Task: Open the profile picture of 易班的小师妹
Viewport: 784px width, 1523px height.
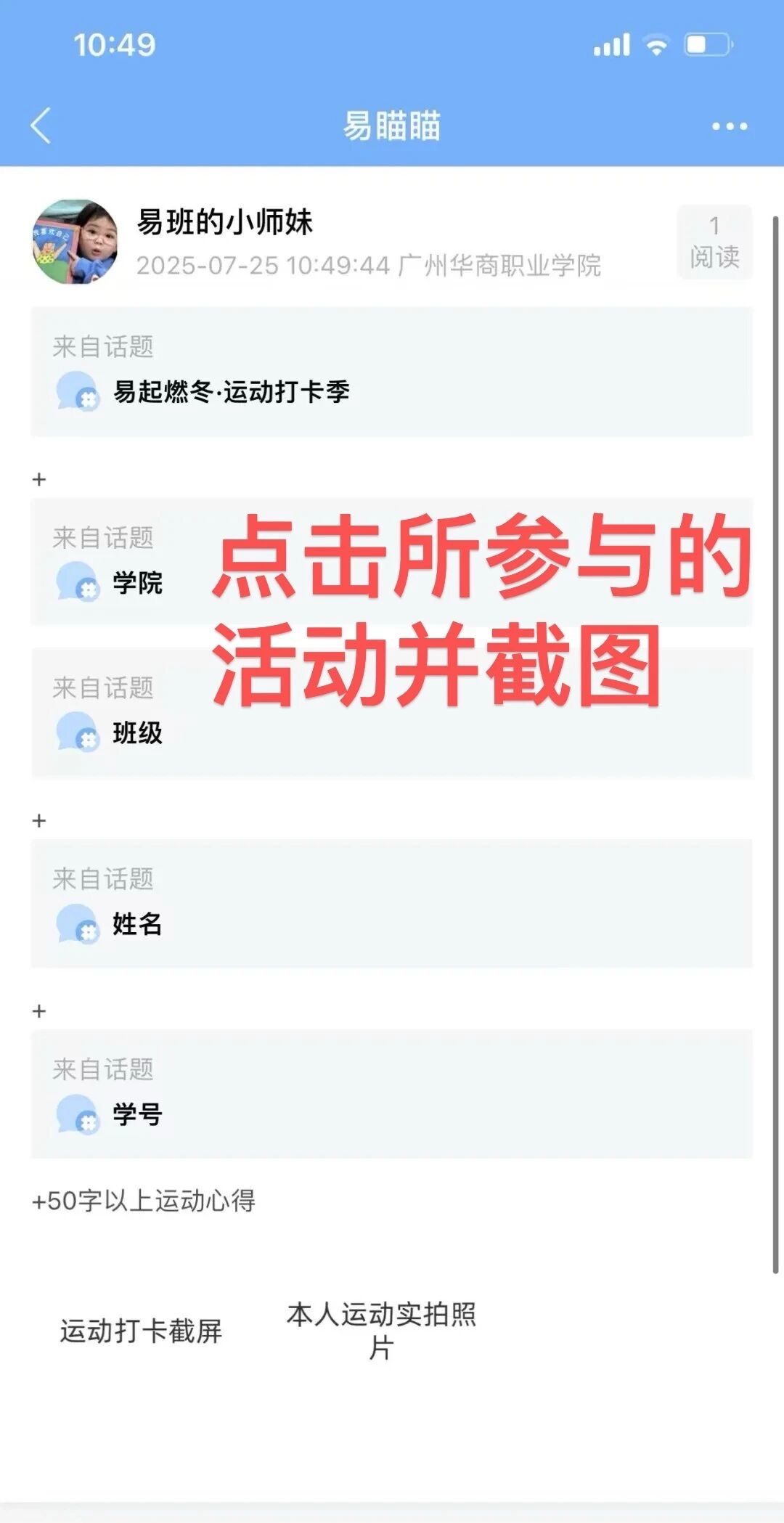Action: 75,242
